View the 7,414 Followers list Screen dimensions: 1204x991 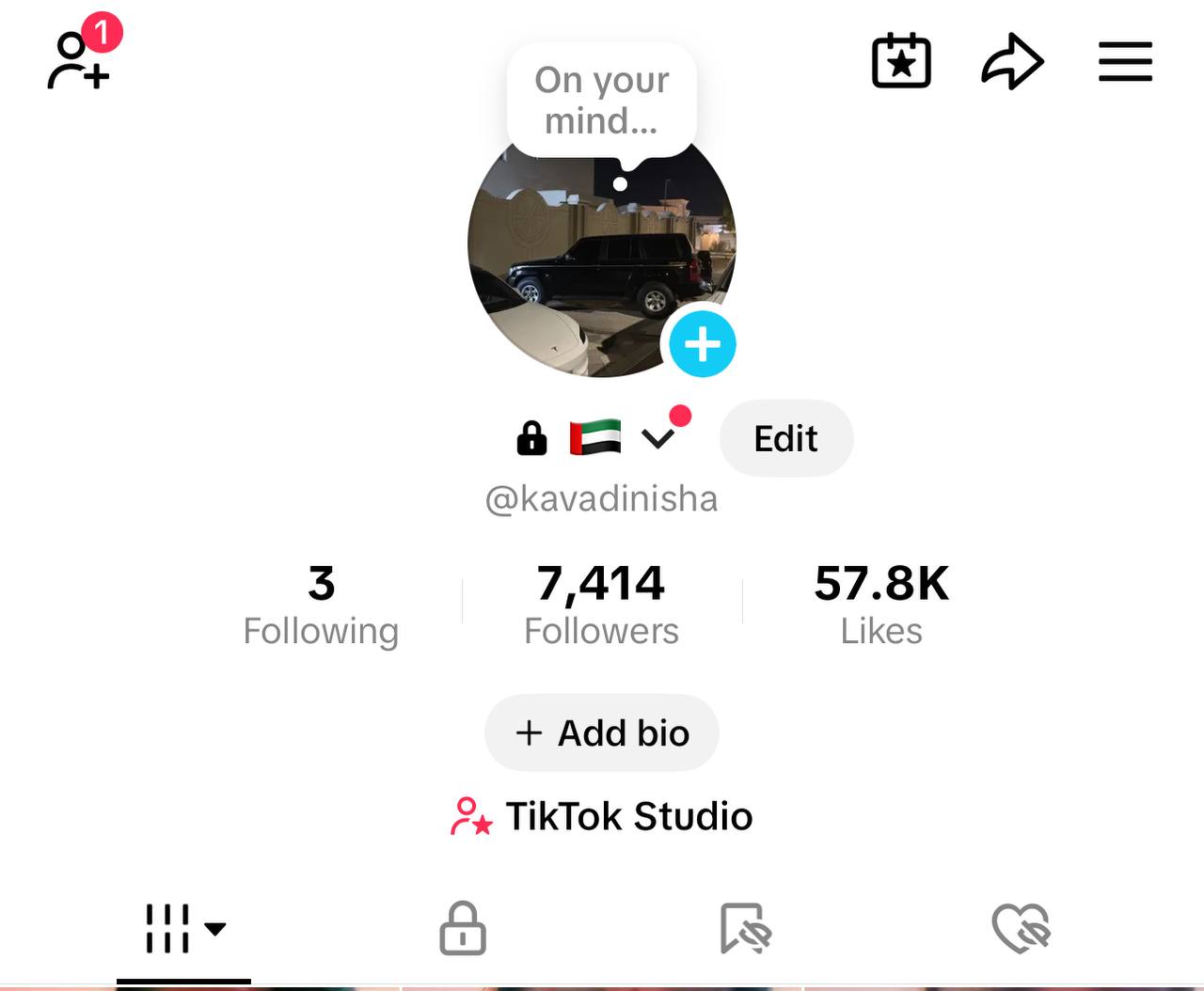click(x=601, y=605)
